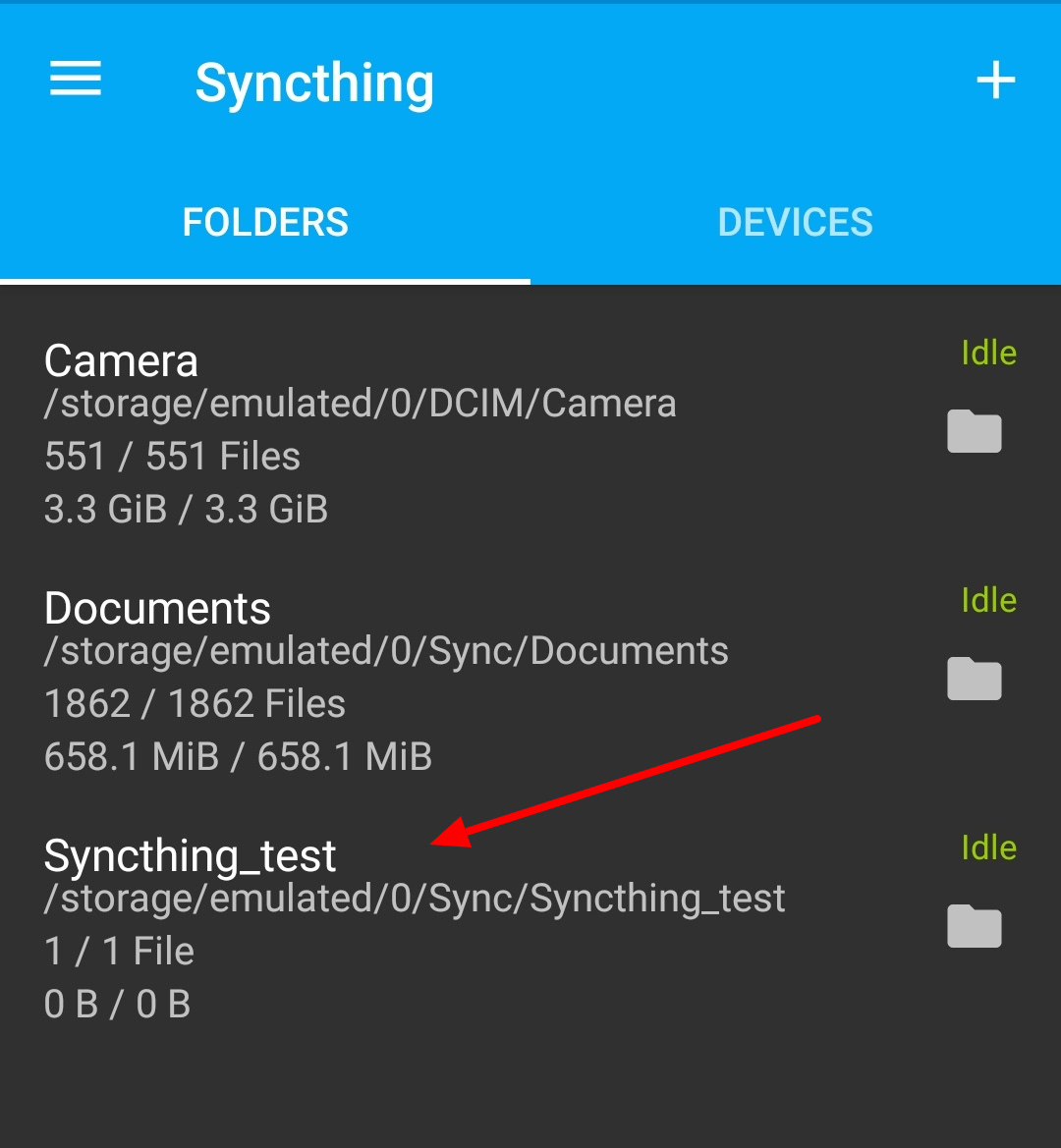Browse Camera folder via its folder icon
The height and width of the screenshot is (1148, 1061).
click(x=974, y=432)
